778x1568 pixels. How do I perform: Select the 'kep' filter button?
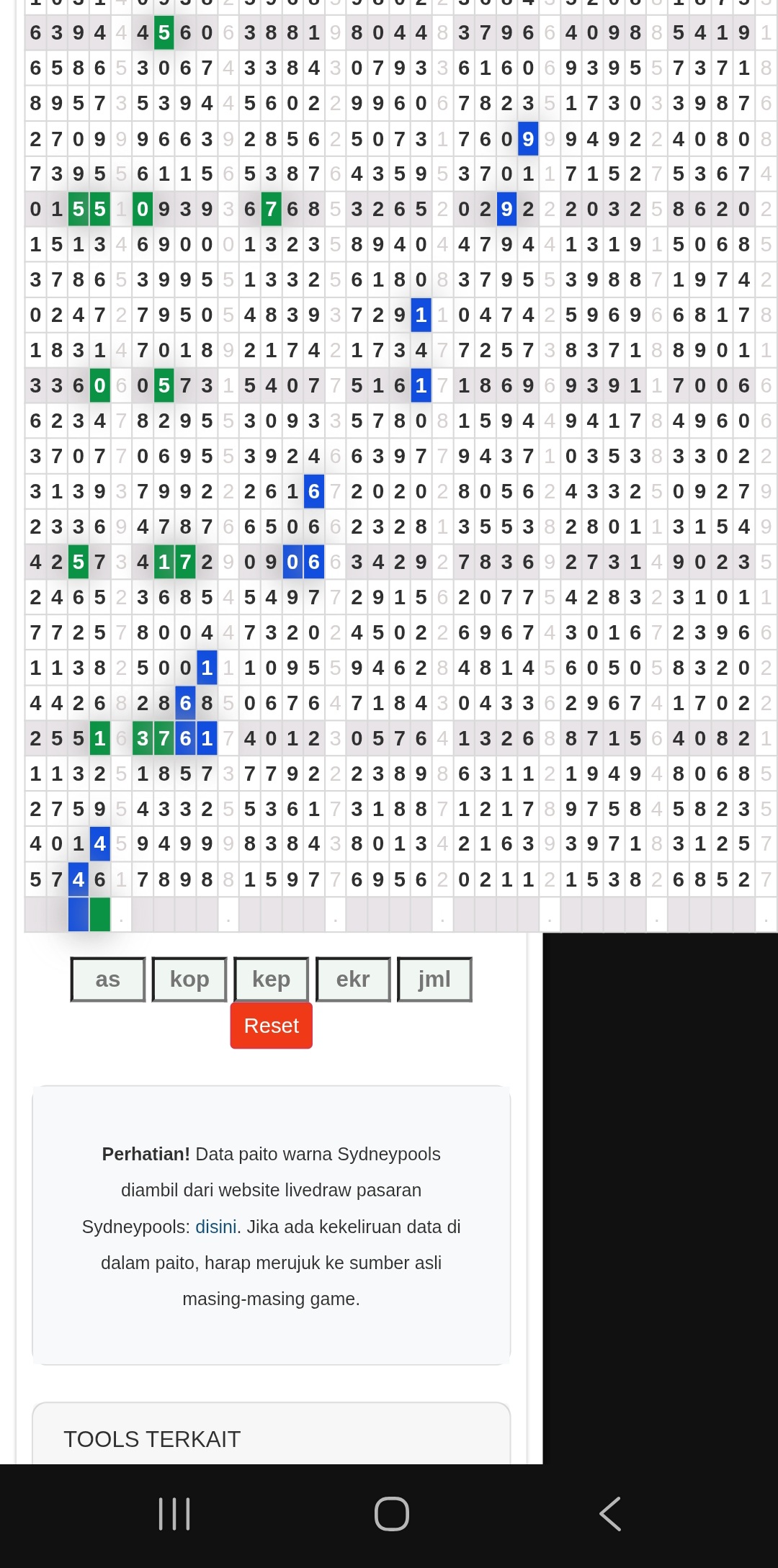point(272,979)
